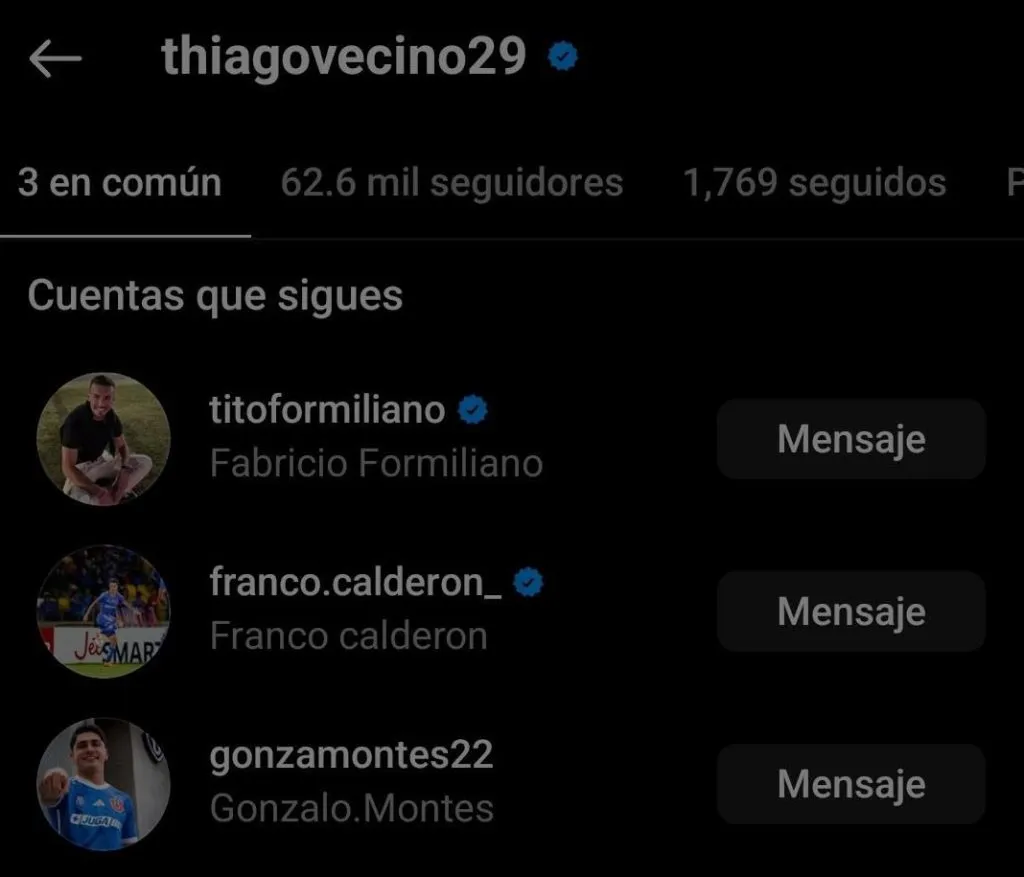The image size is (1024, 877).
Task: Go back with the arrow icon
Action: pos(55,59)
